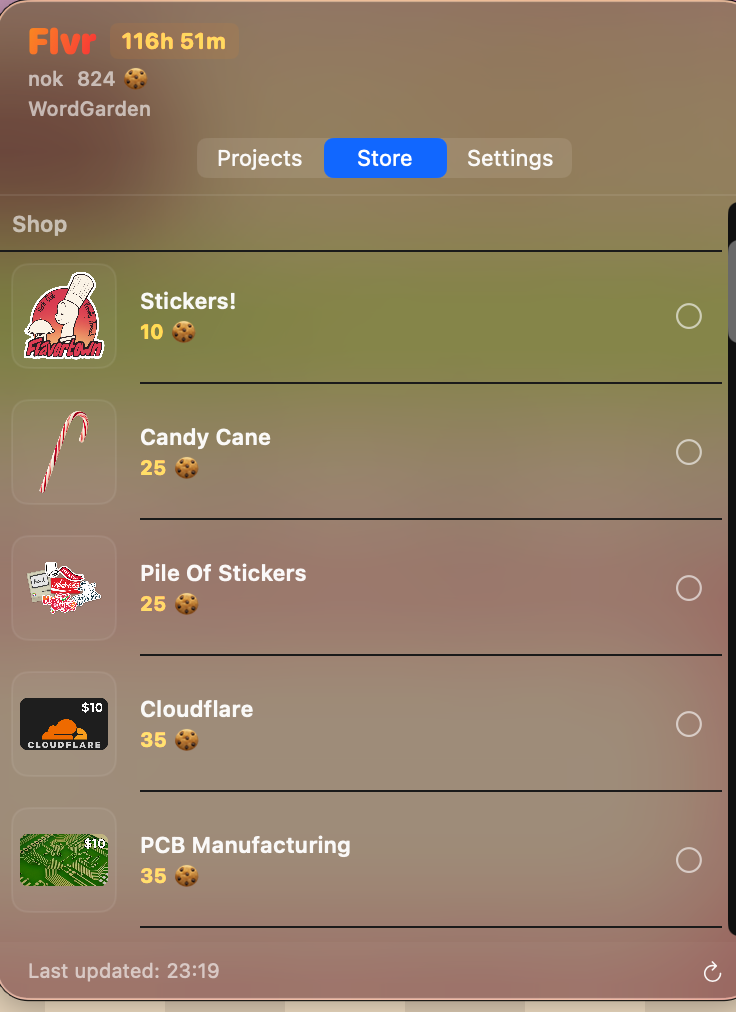Open the Candy Cane item thumbnail

(x=64, y=452)
